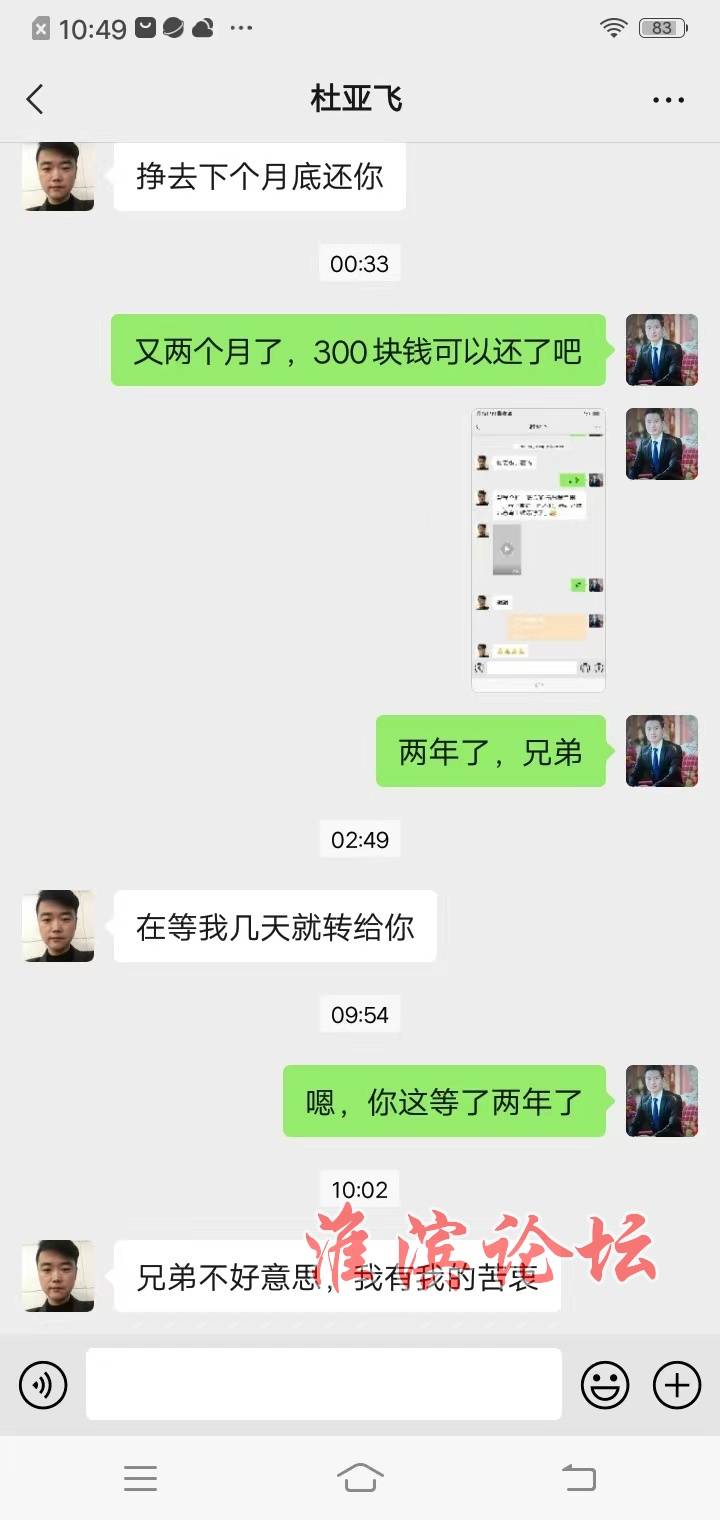Tap the contact's avatar beside 在等我几天就转给你

(x=58, y=926)
